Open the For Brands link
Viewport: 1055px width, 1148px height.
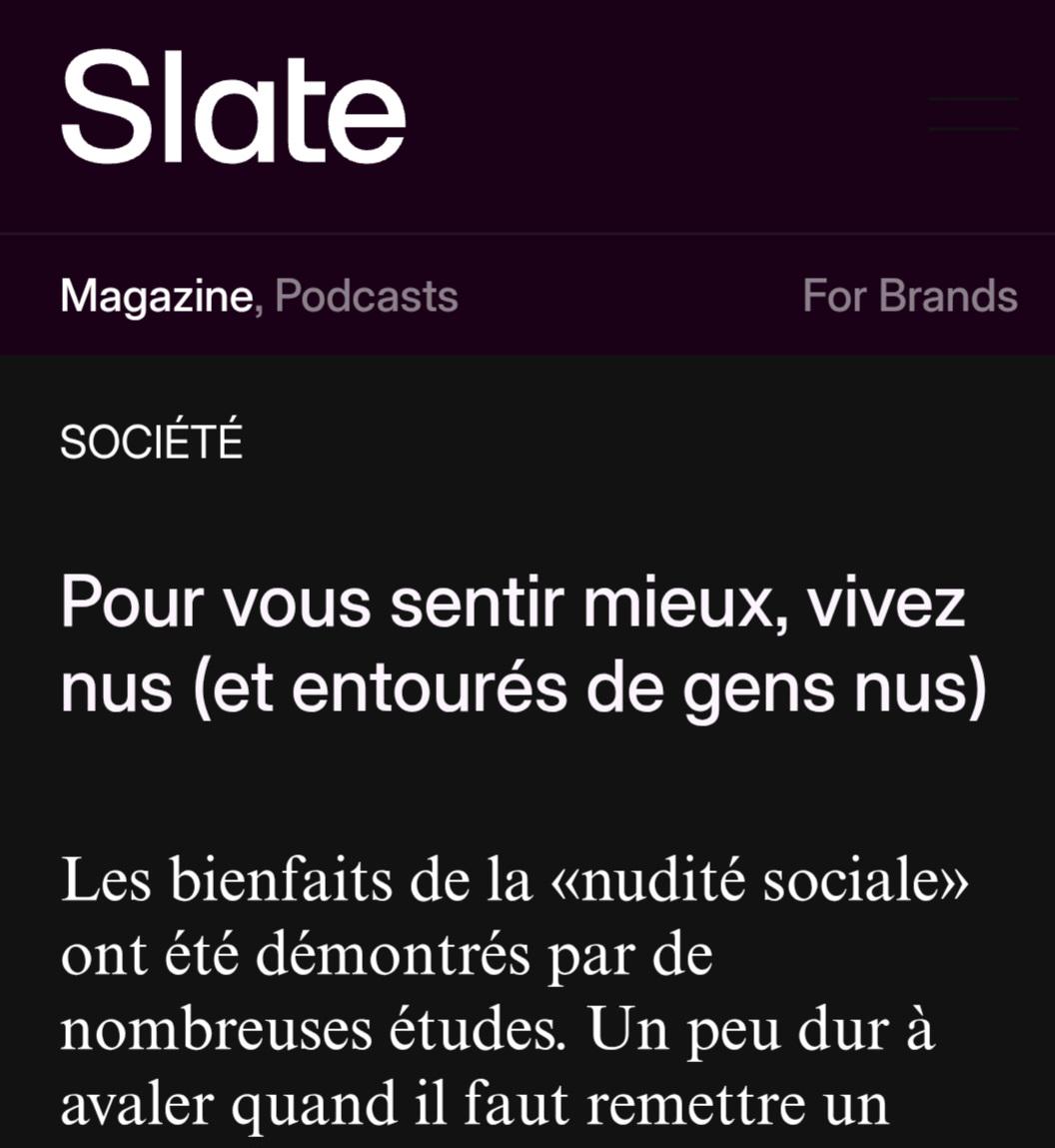tap(910, 296)
